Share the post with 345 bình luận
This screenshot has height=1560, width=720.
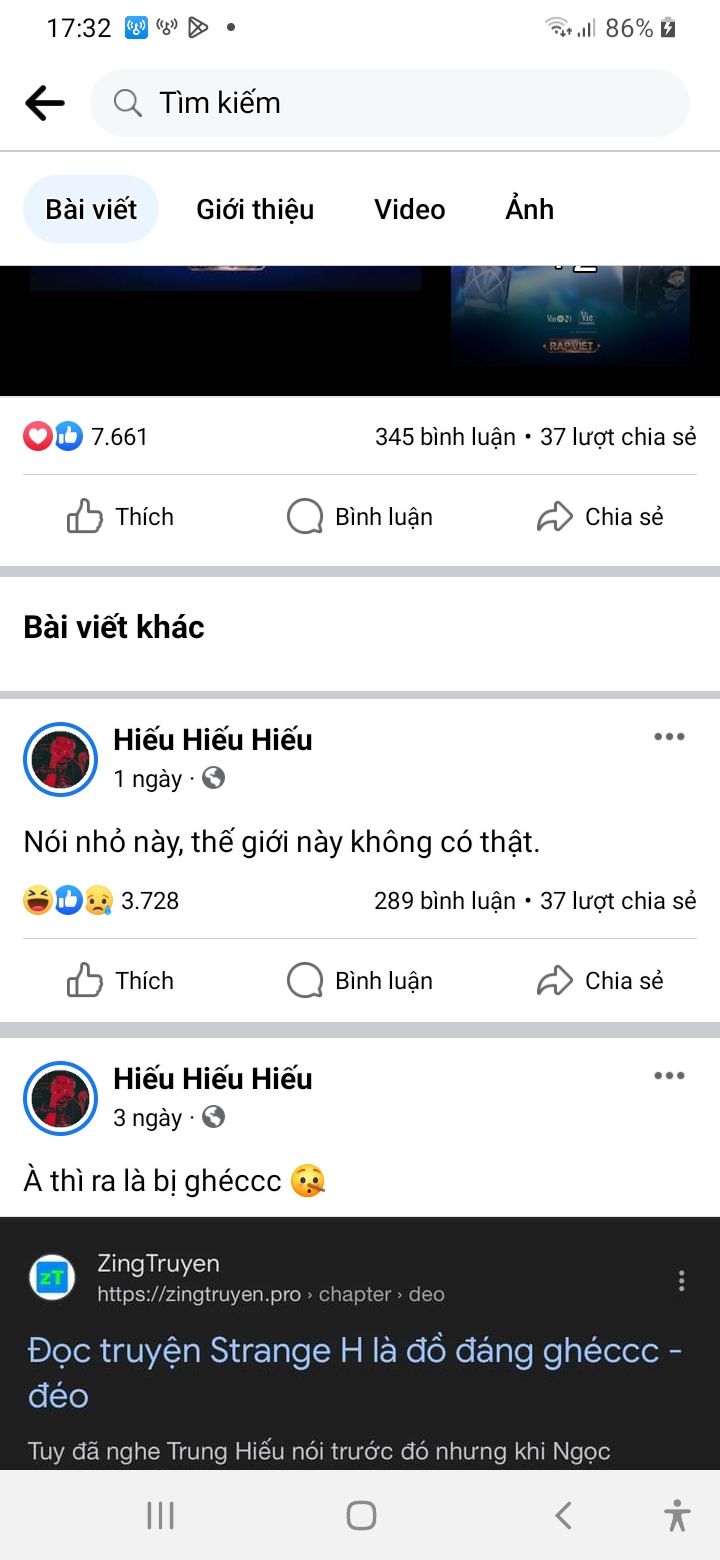tap(600, 517)
